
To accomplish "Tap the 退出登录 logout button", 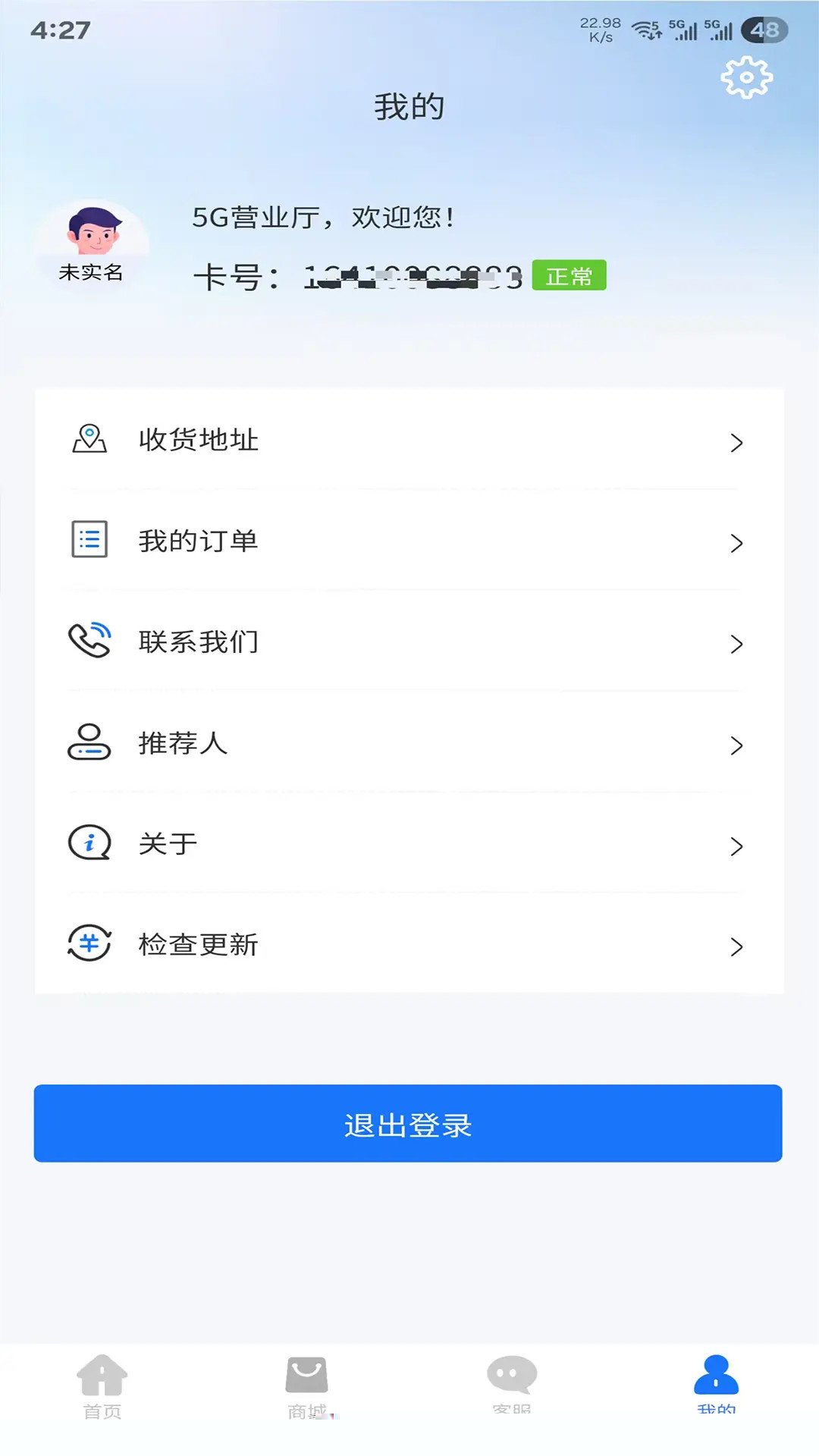I will 408,1123.
